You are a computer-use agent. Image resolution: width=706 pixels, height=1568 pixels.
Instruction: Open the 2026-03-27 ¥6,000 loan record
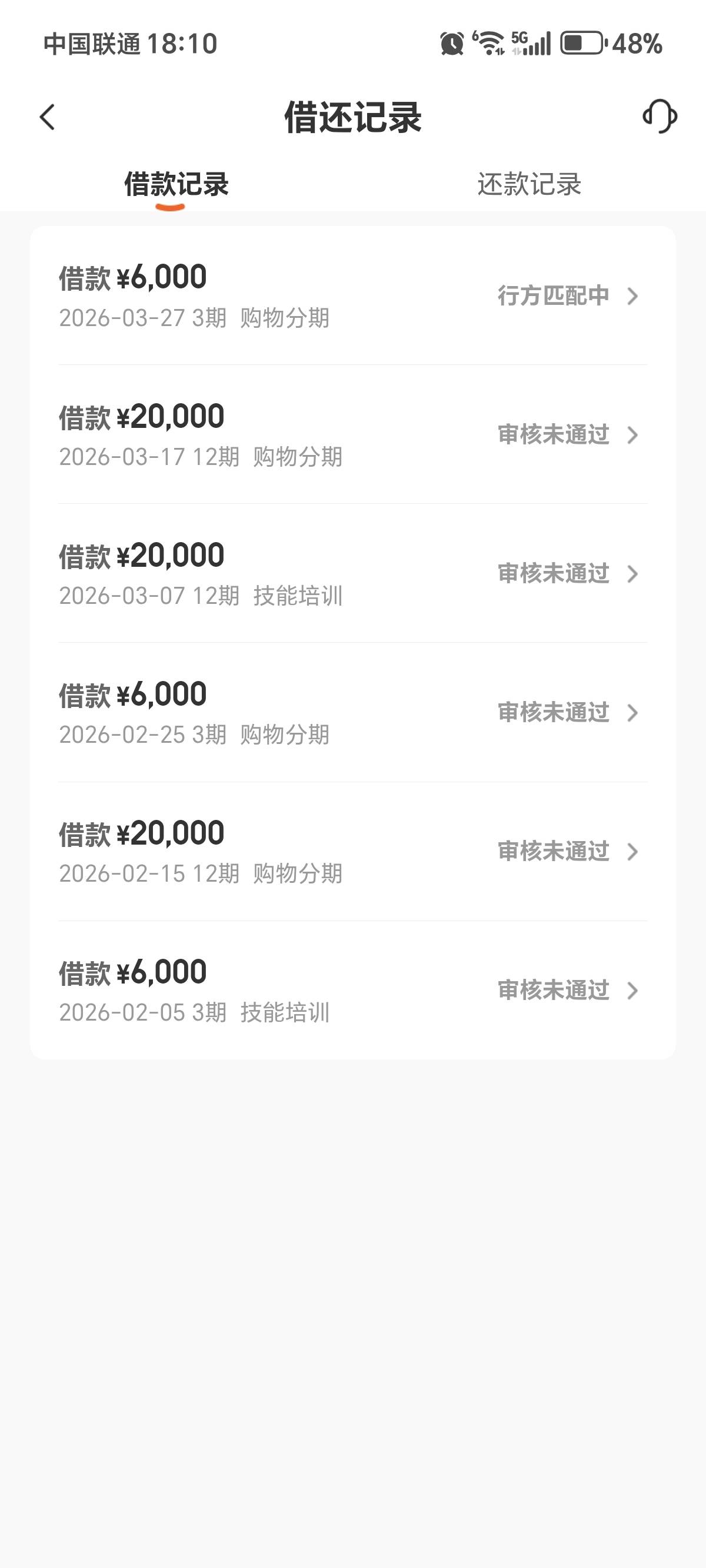352,296
